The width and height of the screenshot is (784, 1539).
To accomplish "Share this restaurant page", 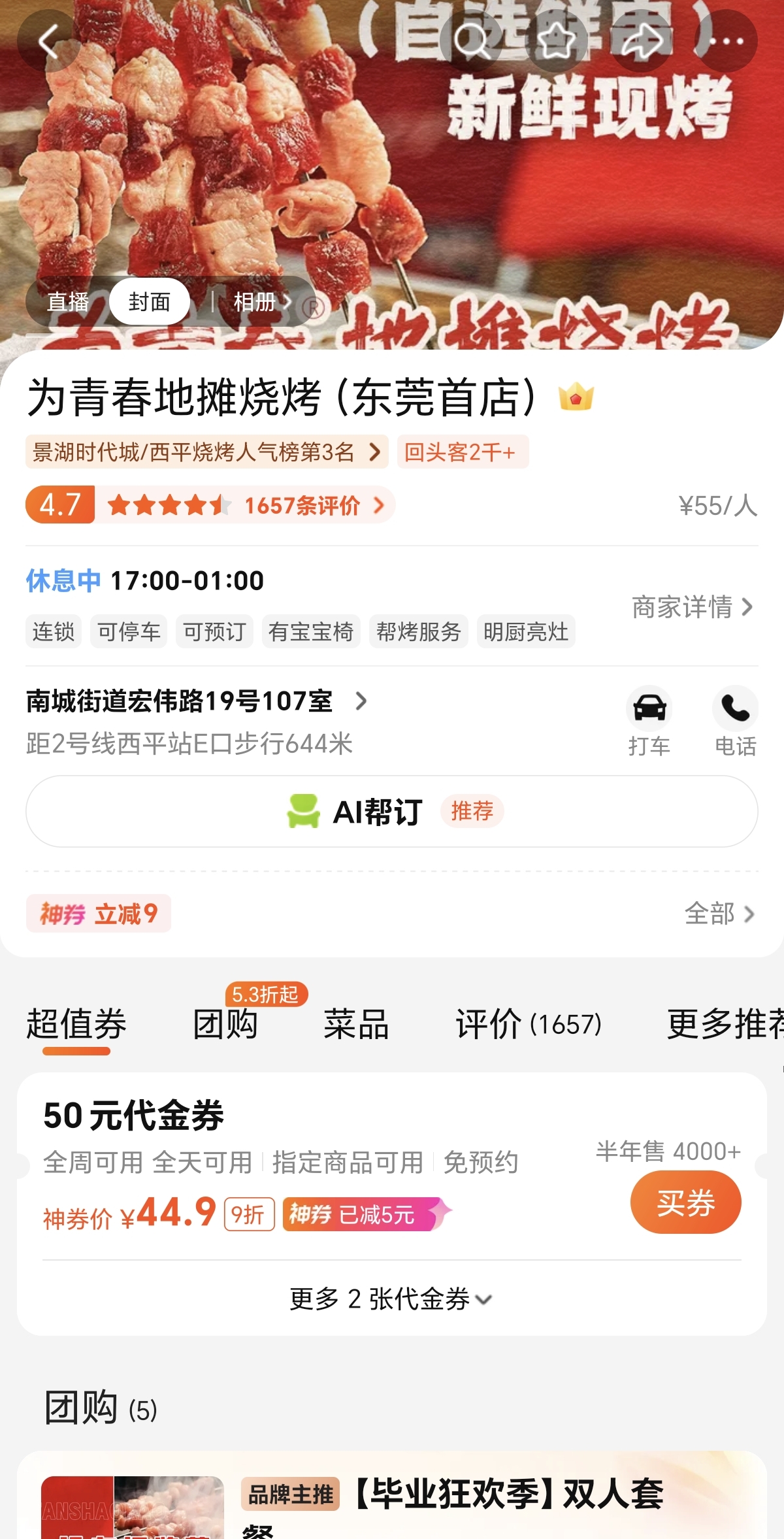I will (641, 41).
